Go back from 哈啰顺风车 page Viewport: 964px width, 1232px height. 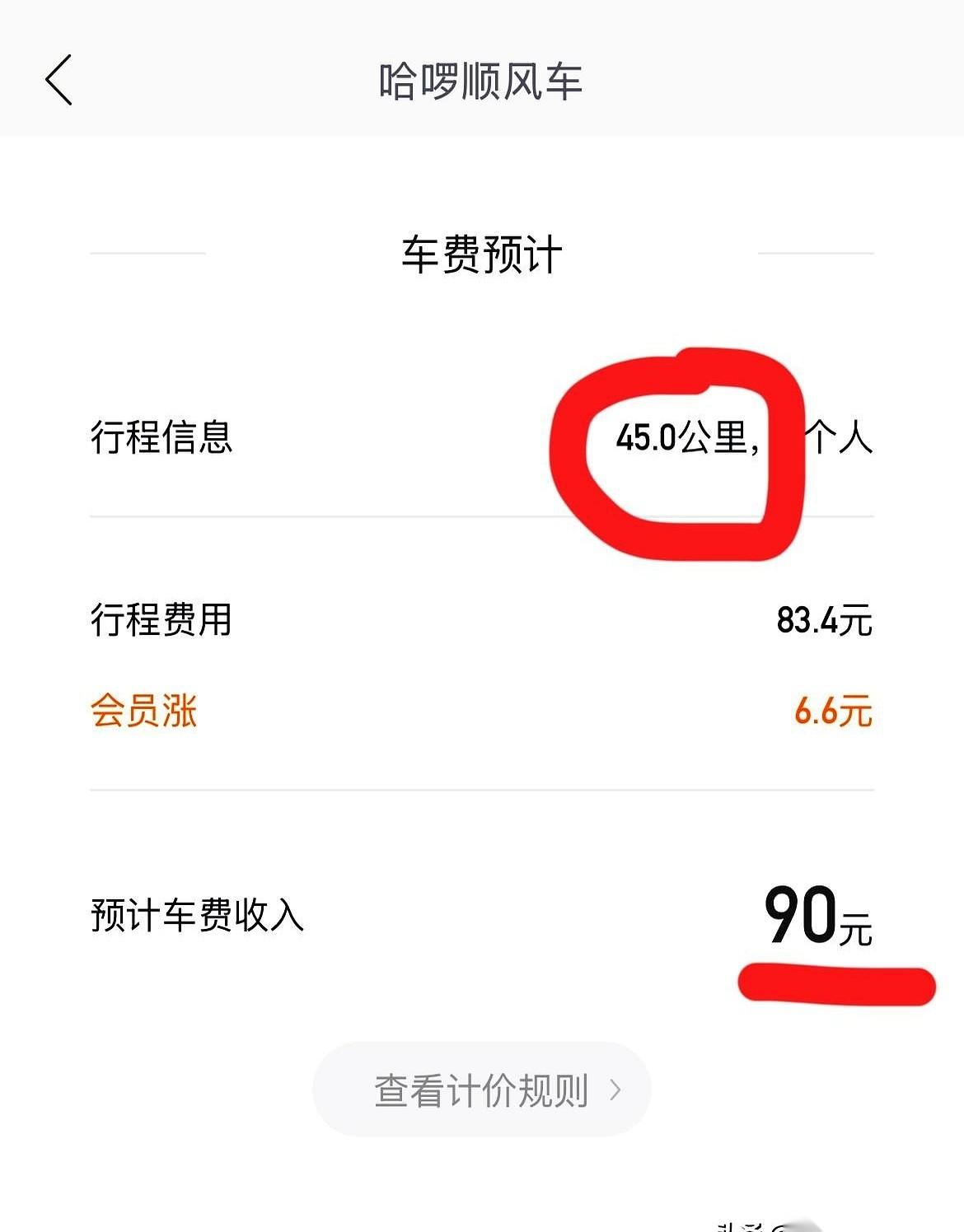point(58,80)
